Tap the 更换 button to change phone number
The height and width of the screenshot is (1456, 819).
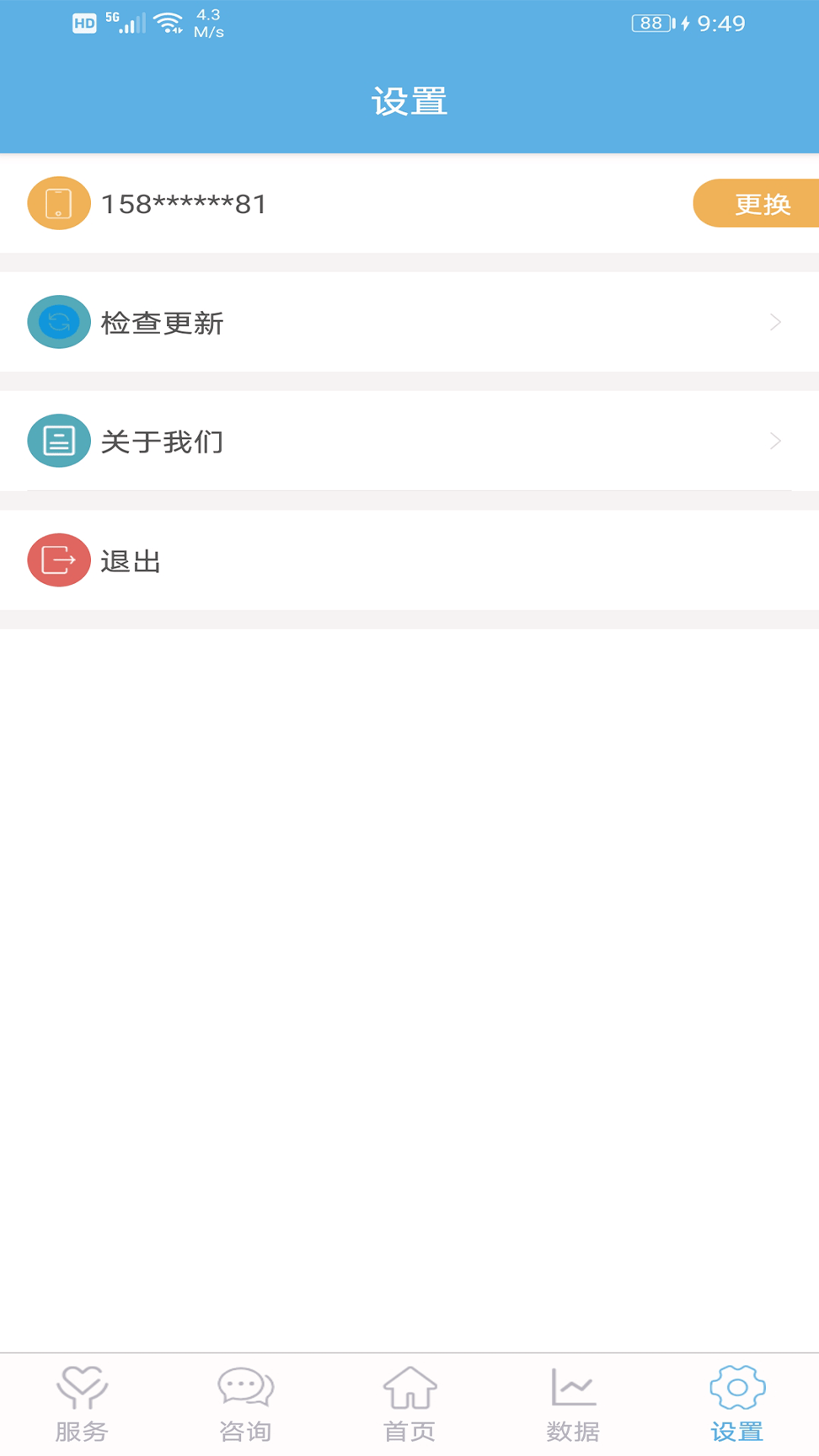click(x=765, y=203)
